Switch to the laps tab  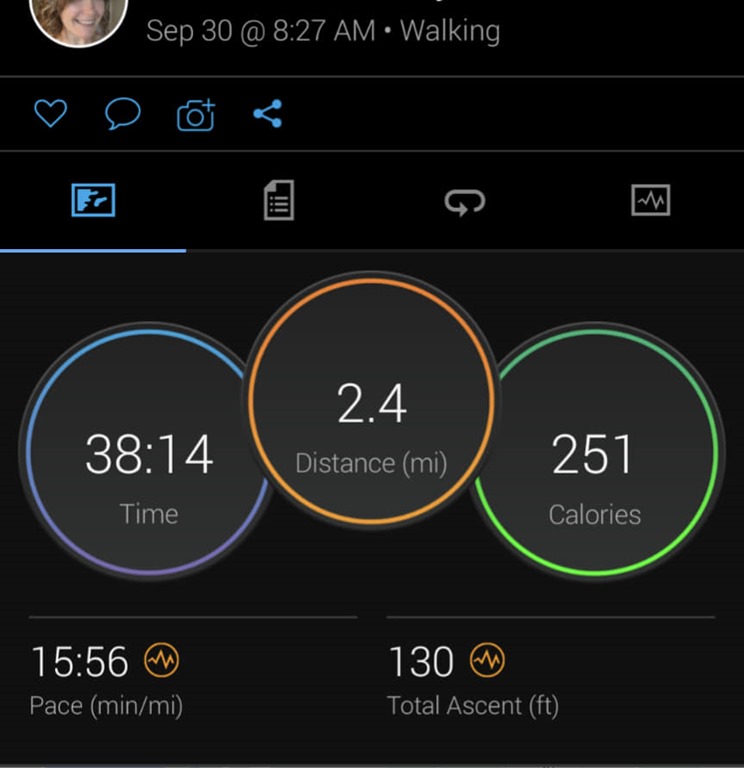[x=465, y=202]
